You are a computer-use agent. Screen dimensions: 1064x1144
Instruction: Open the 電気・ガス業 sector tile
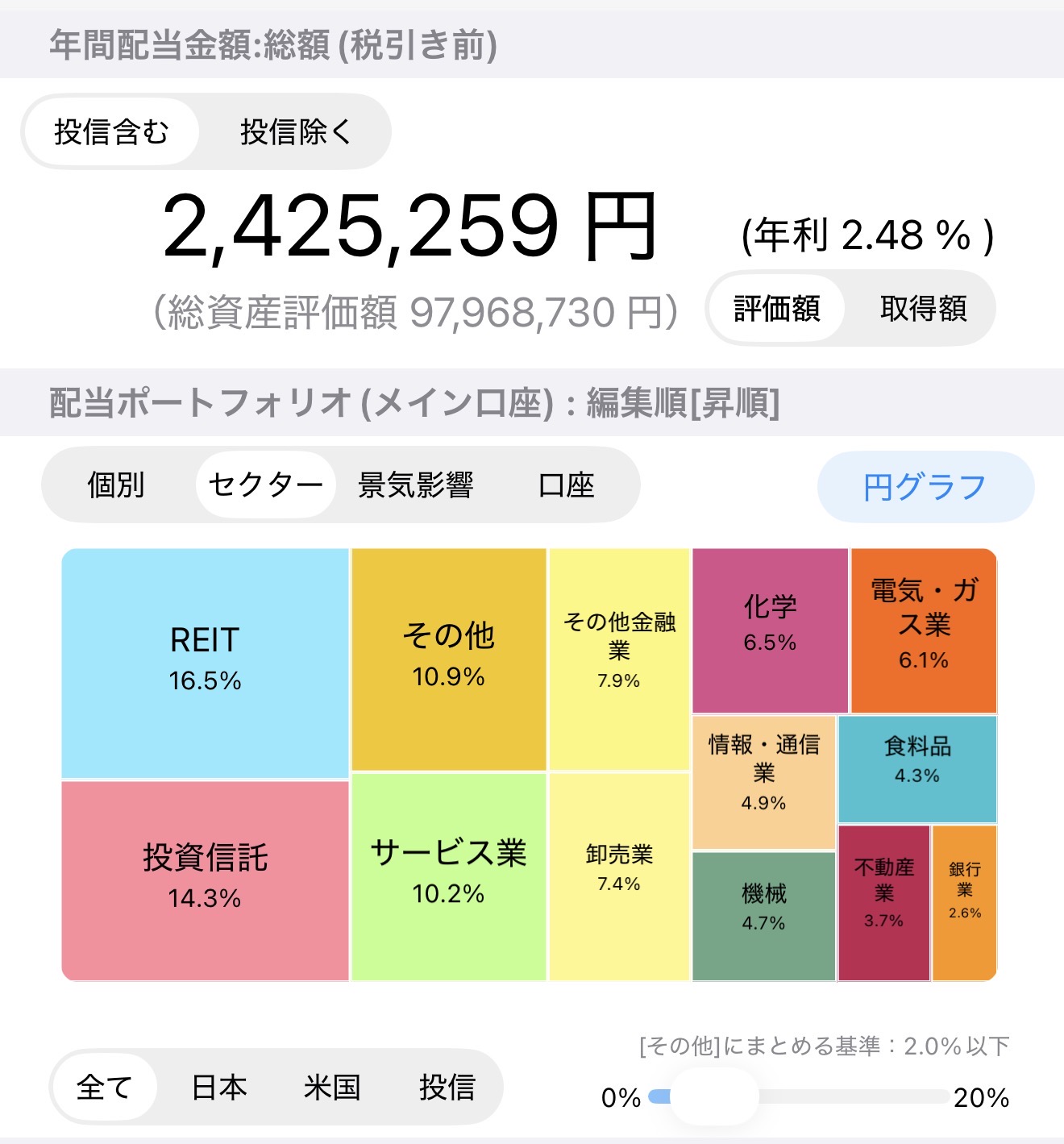[x=924, y=629]
